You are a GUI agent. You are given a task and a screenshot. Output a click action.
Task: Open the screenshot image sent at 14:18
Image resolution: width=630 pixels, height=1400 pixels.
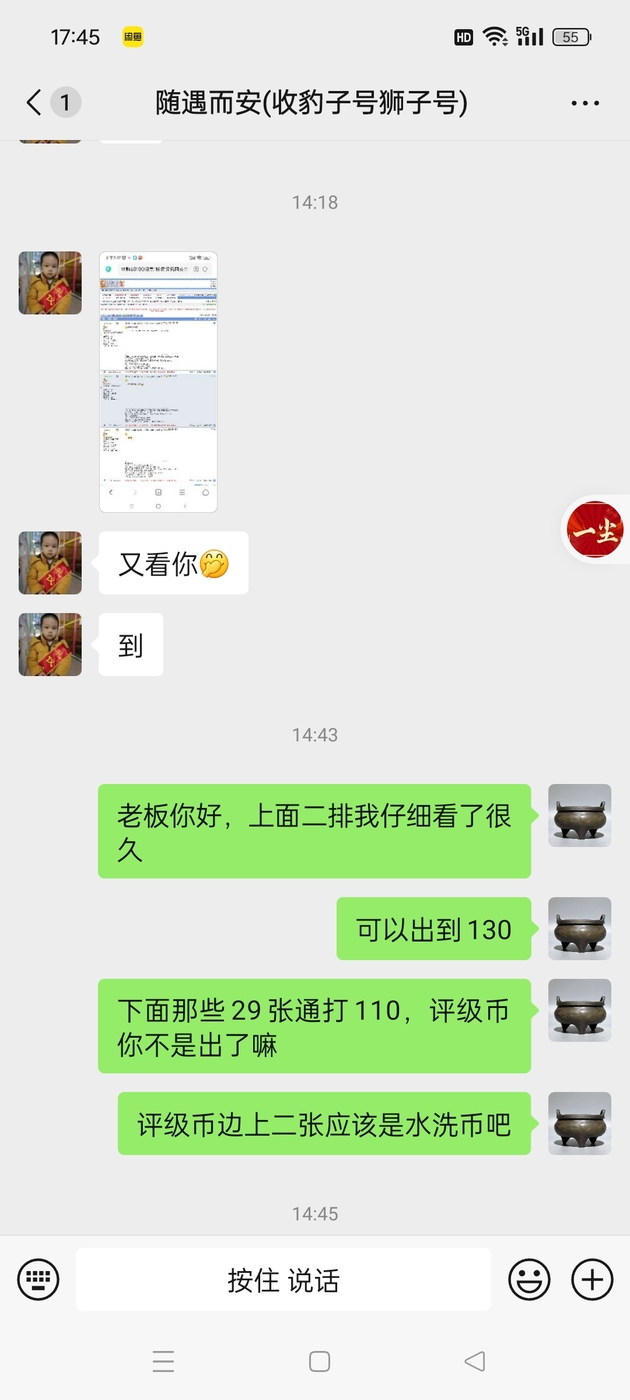(158, 382)
